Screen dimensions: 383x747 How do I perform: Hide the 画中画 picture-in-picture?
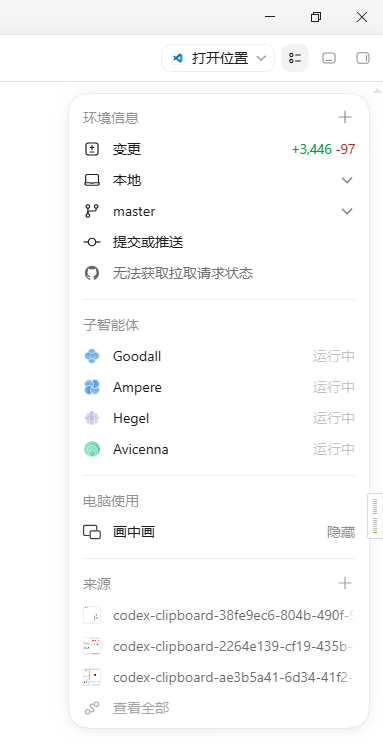pos(341,532)
